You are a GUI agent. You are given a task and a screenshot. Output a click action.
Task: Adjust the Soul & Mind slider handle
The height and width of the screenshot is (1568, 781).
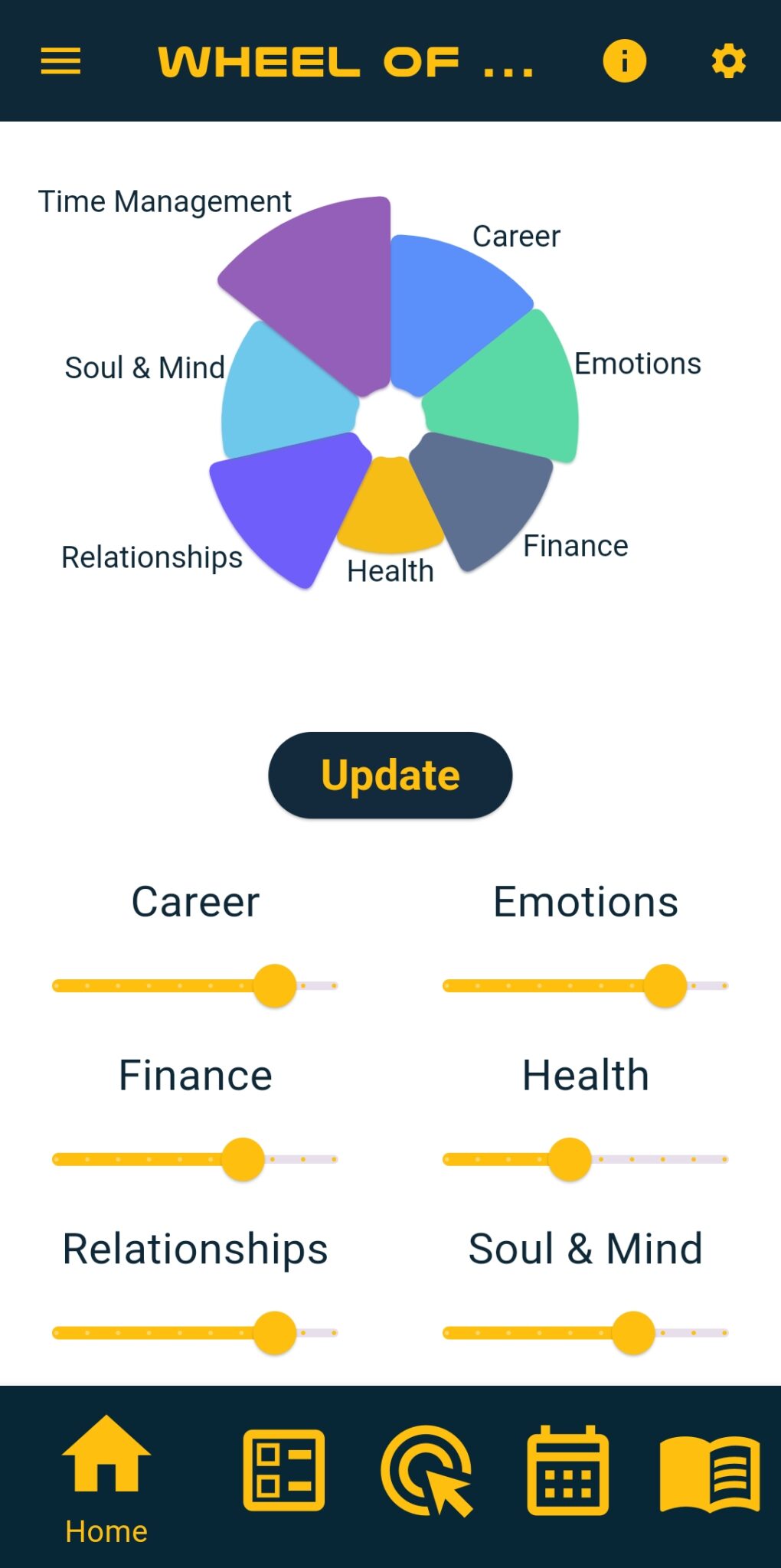point(632,1332)
